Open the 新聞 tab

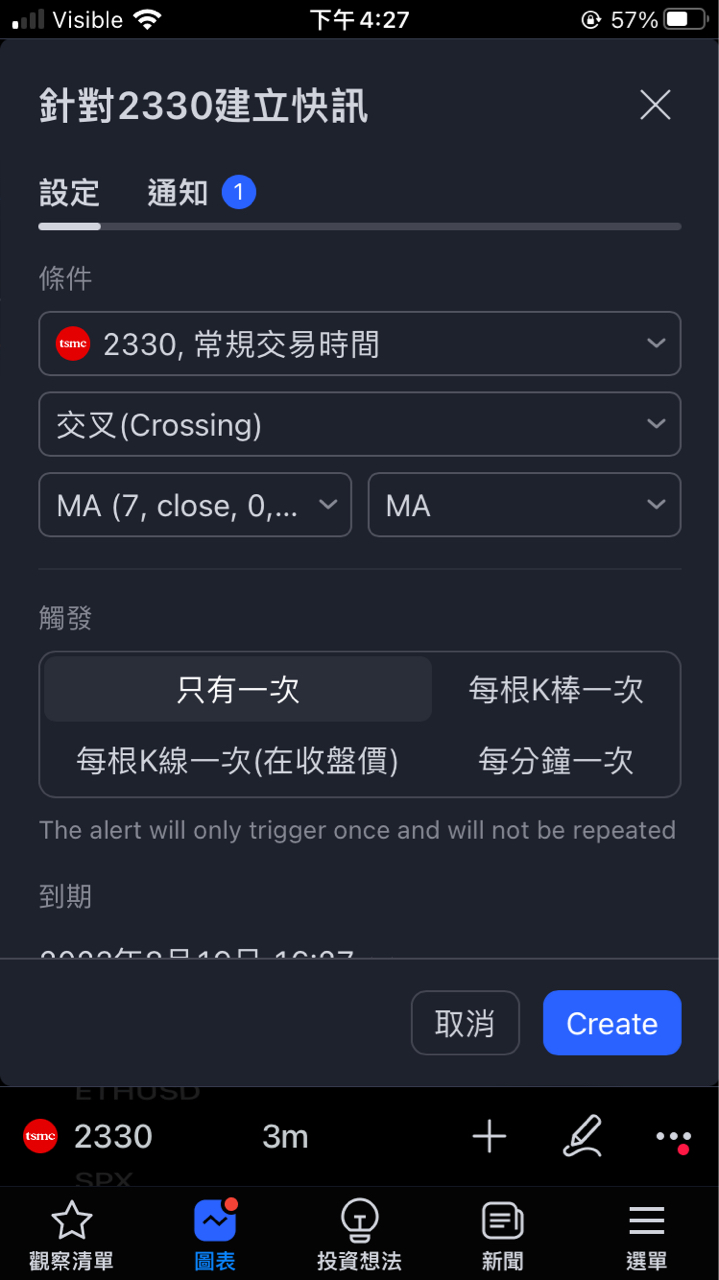coord(502,1235)
